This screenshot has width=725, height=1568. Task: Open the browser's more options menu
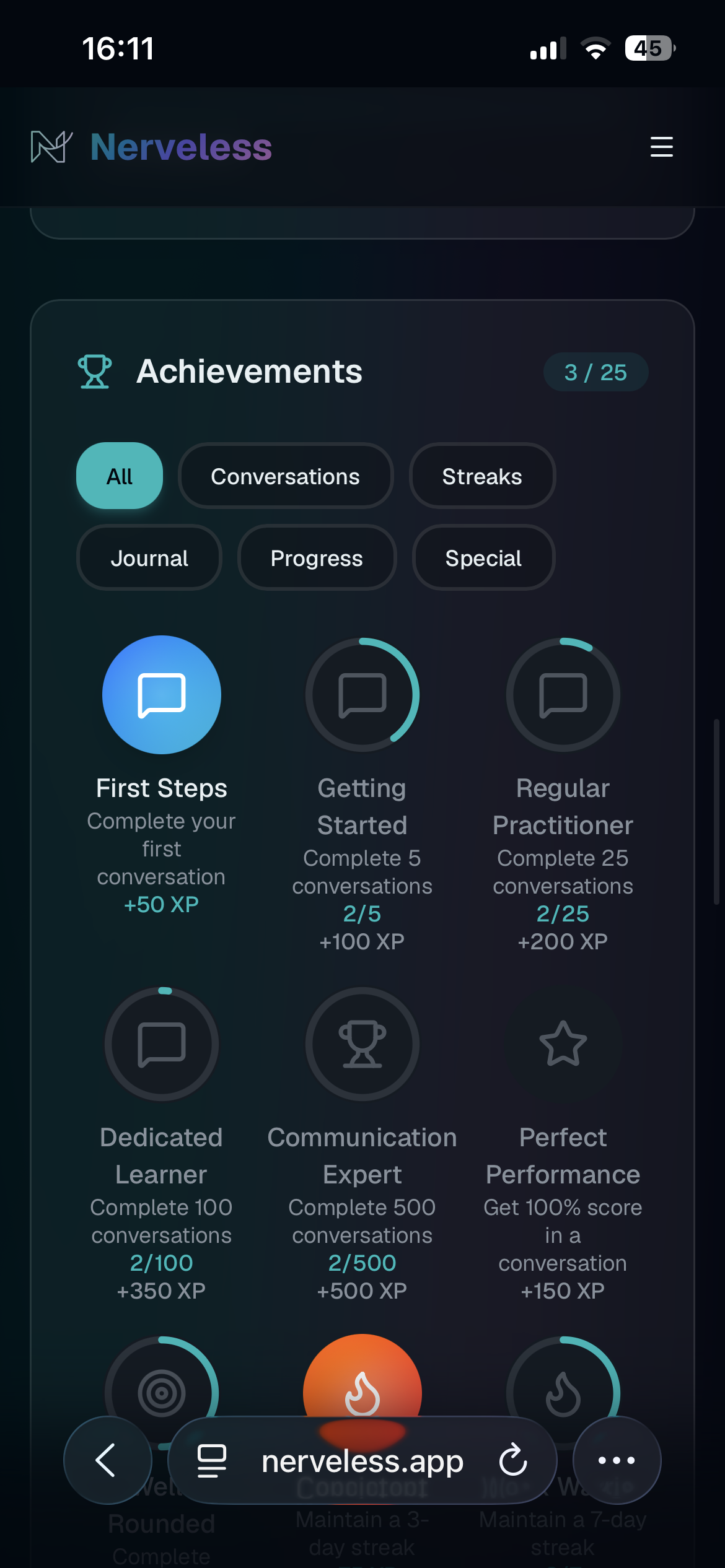(617, 1460)
